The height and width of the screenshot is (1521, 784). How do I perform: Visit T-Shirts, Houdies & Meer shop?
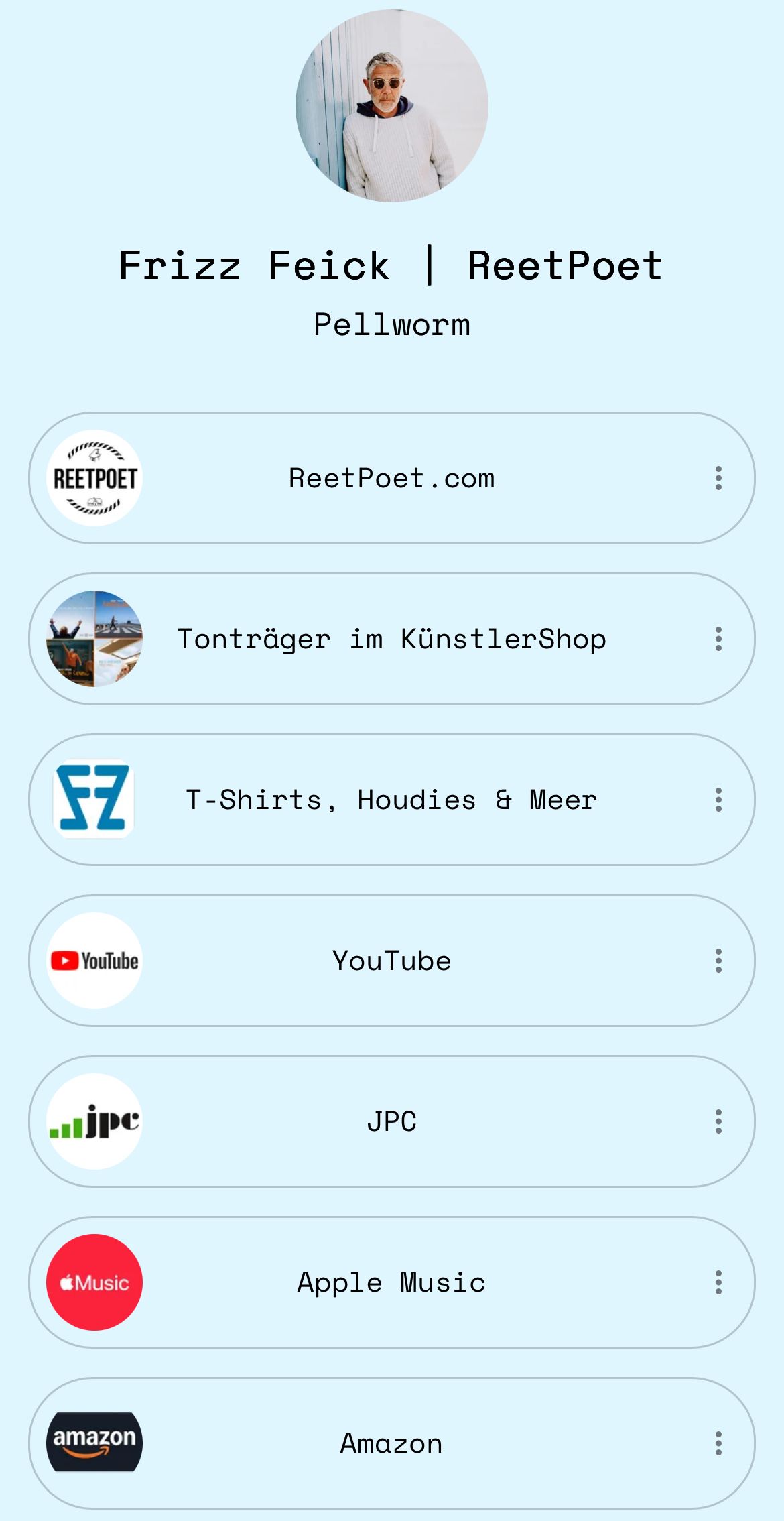(391, 800)
